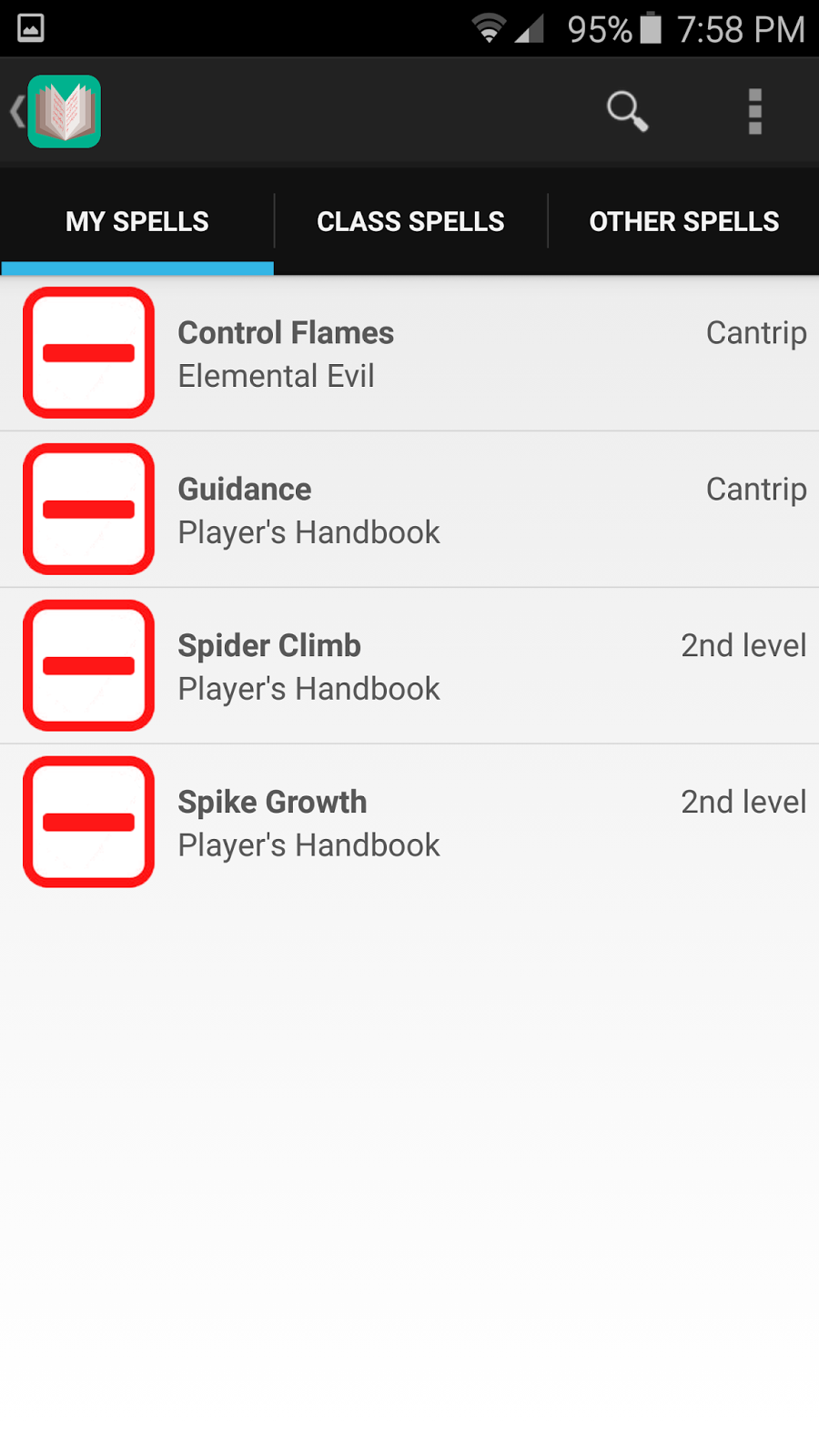Tap the spellbook app icon in the action bar

coord(64,111)
